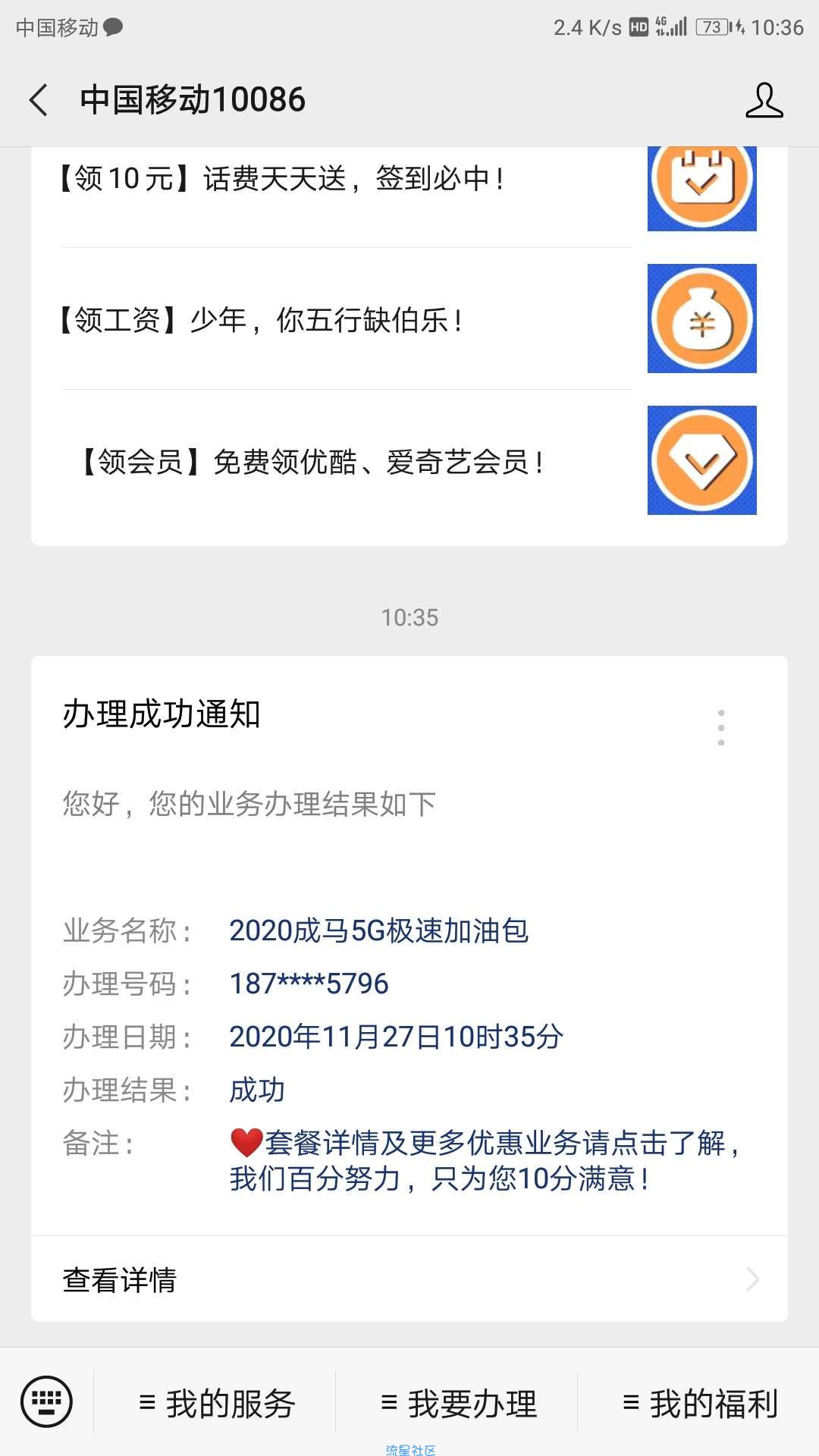This screenshot has width=819, height=1456.
Task: Open the 我的服务 menu
Action: 215,1403
